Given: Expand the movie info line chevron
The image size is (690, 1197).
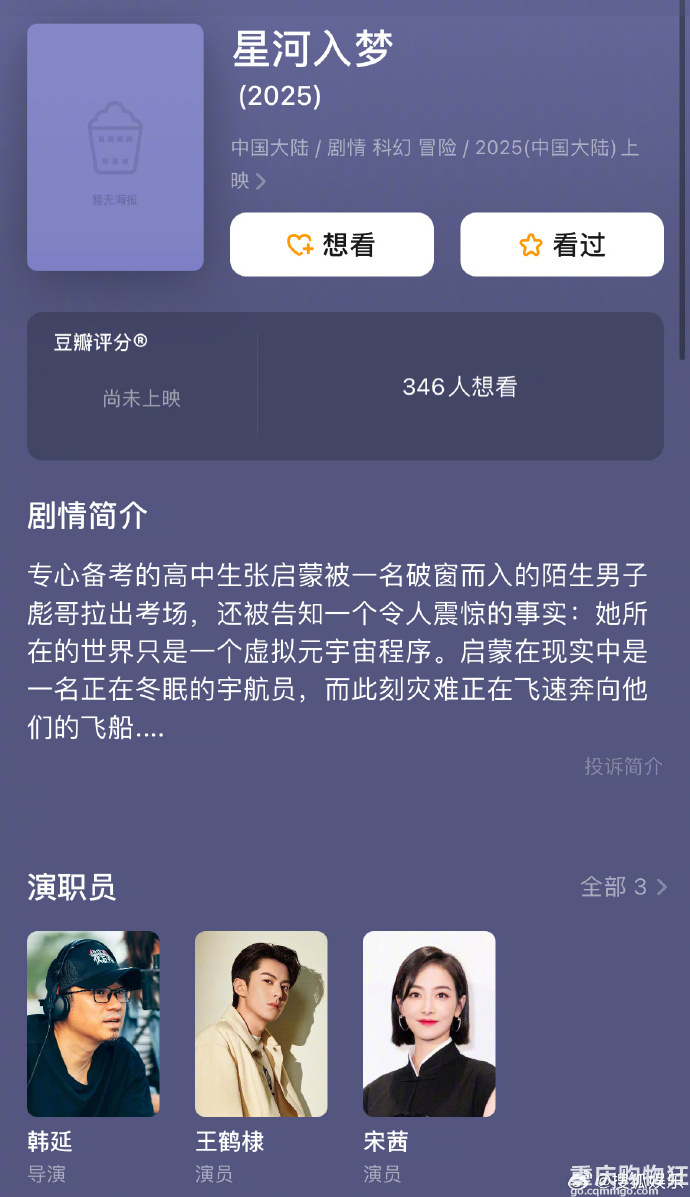Looking at the screenshot, I should coord(261,181).
